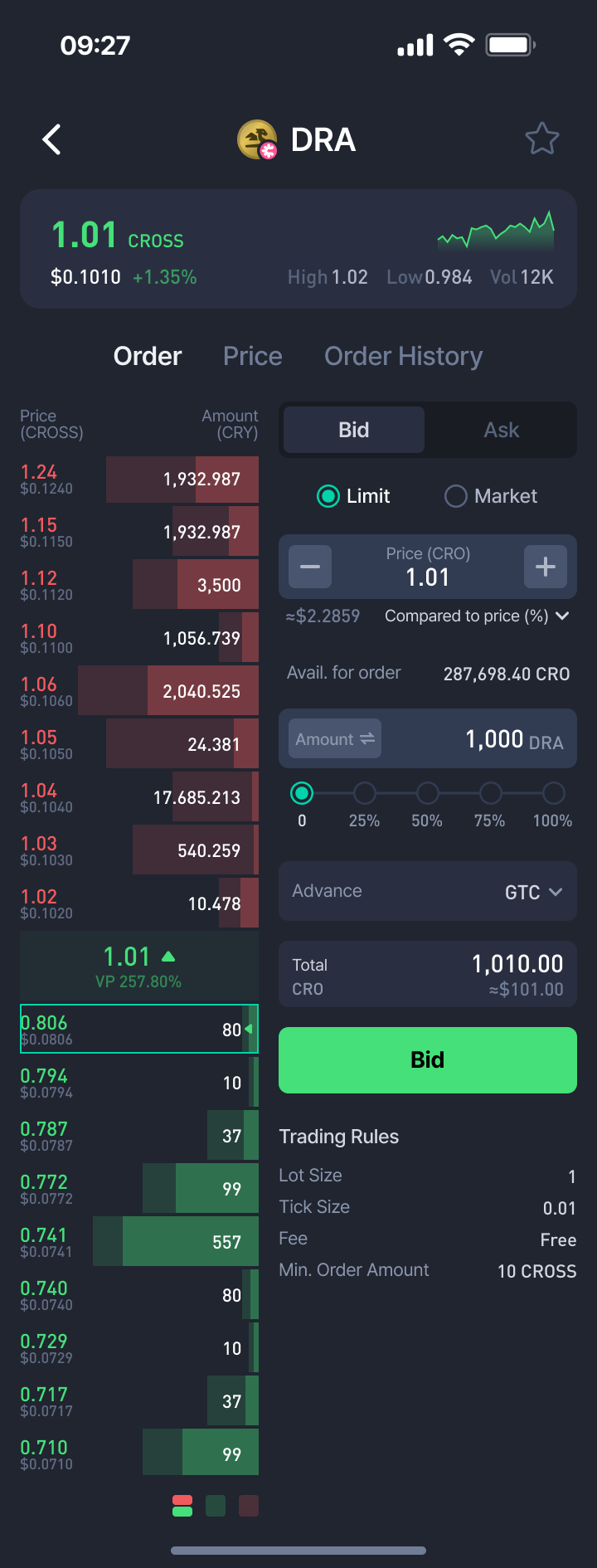Go back using the arrow icon
The width and height of the screenshot is (597, 1568).
51,139
